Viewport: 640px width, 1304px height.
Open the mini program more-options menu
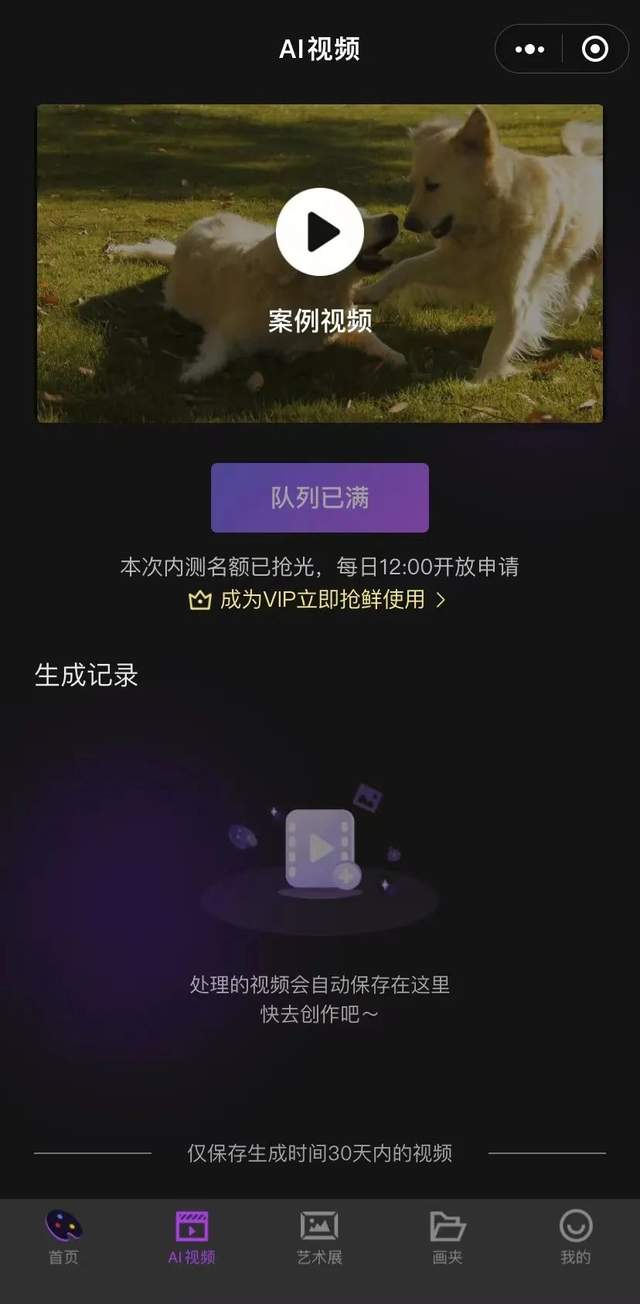tap(530, 49)
